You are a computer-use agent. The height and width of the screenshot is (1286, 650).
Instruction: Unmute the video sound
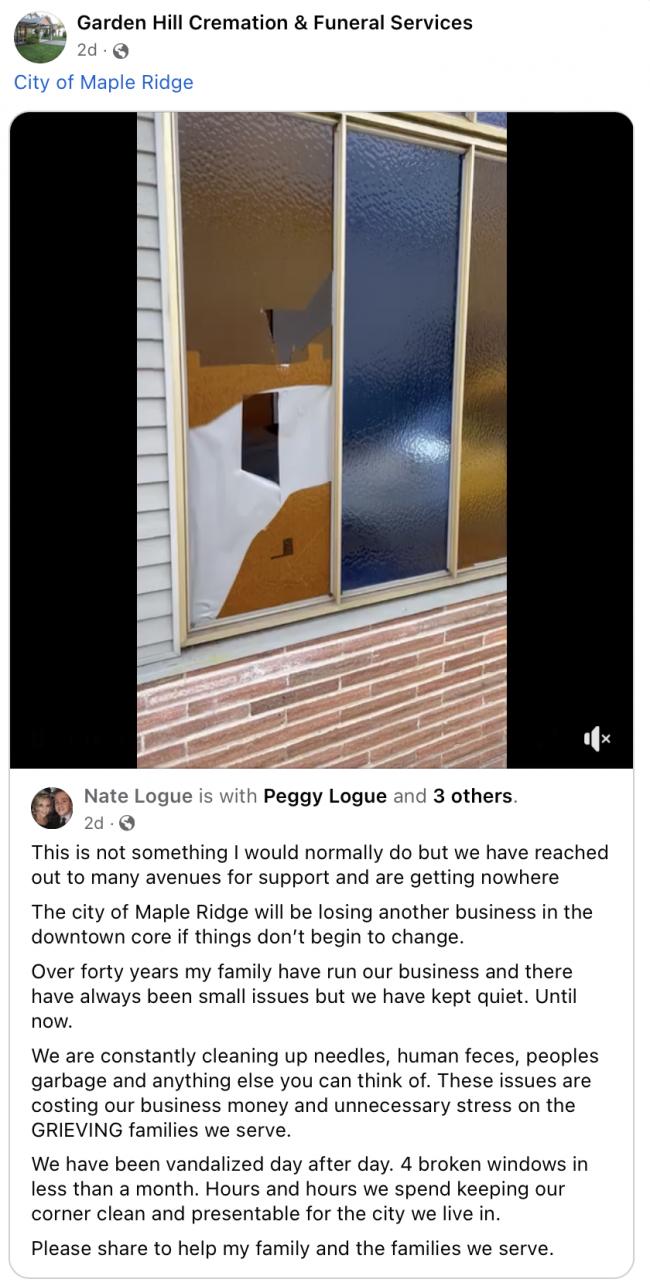coord(596,739)
